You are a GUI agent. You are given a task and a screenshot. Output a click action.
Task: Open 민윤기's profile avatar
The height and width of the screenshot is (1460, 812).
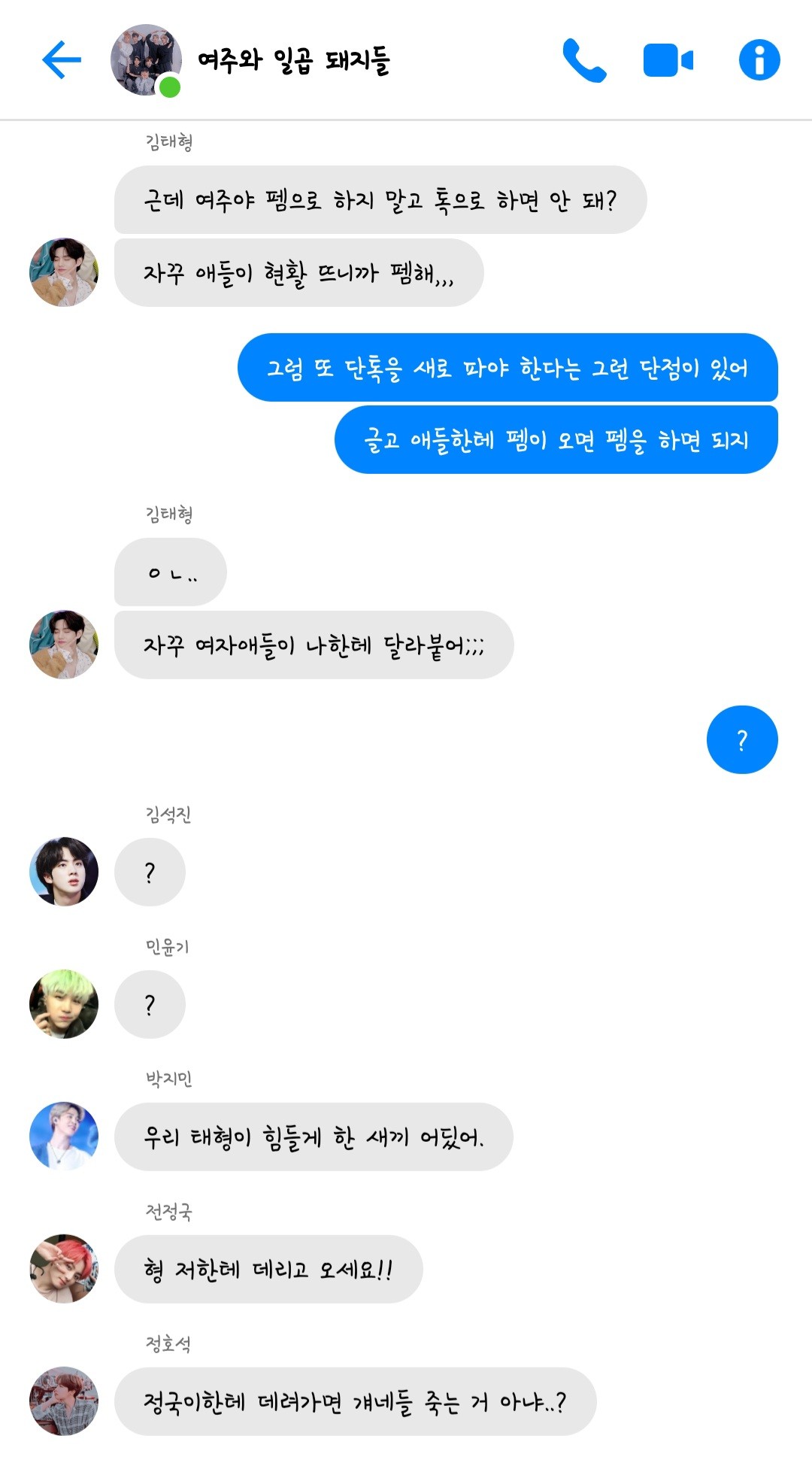64,1003
